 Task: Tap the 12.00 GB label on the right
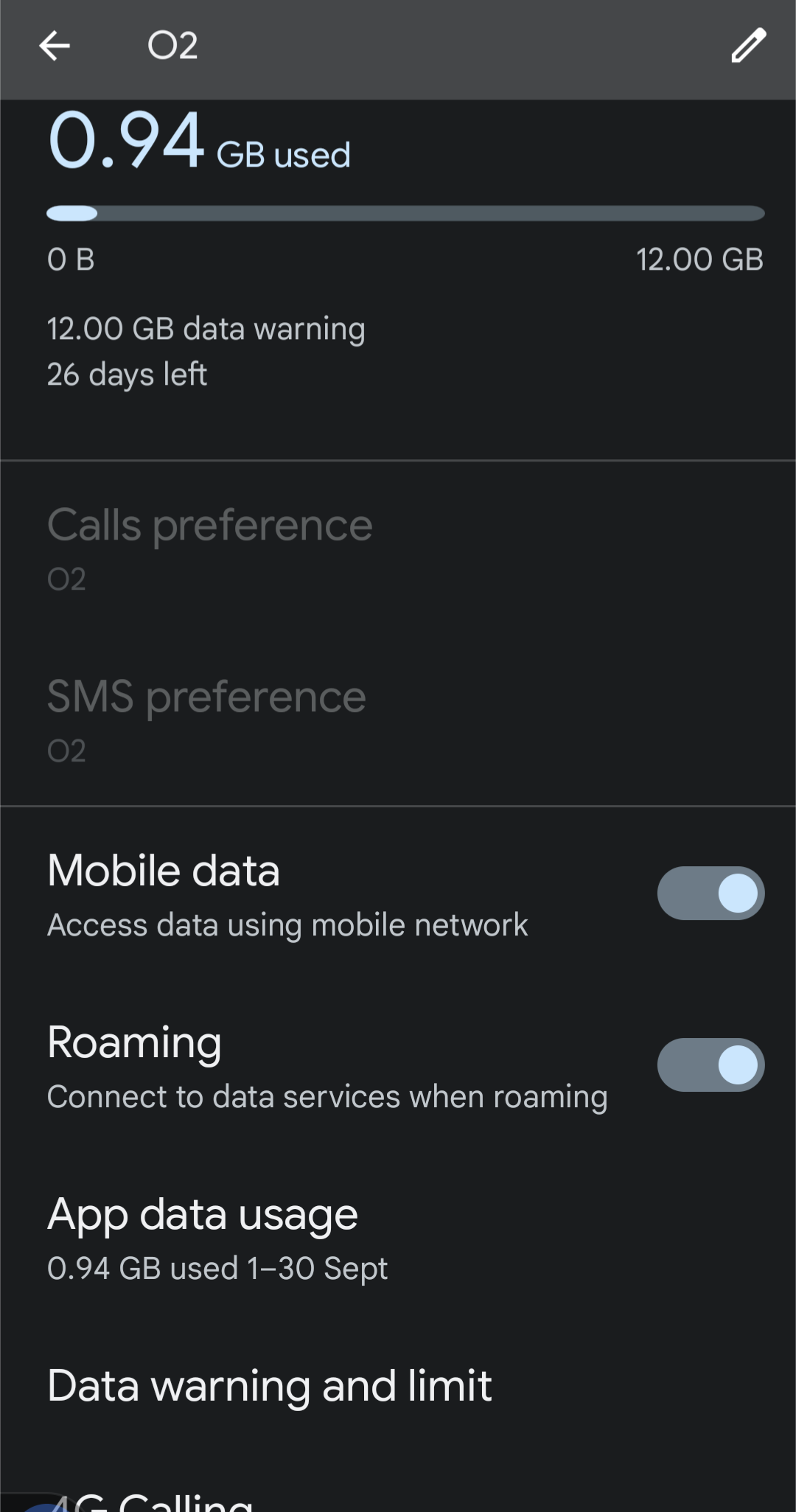(700, 259)
